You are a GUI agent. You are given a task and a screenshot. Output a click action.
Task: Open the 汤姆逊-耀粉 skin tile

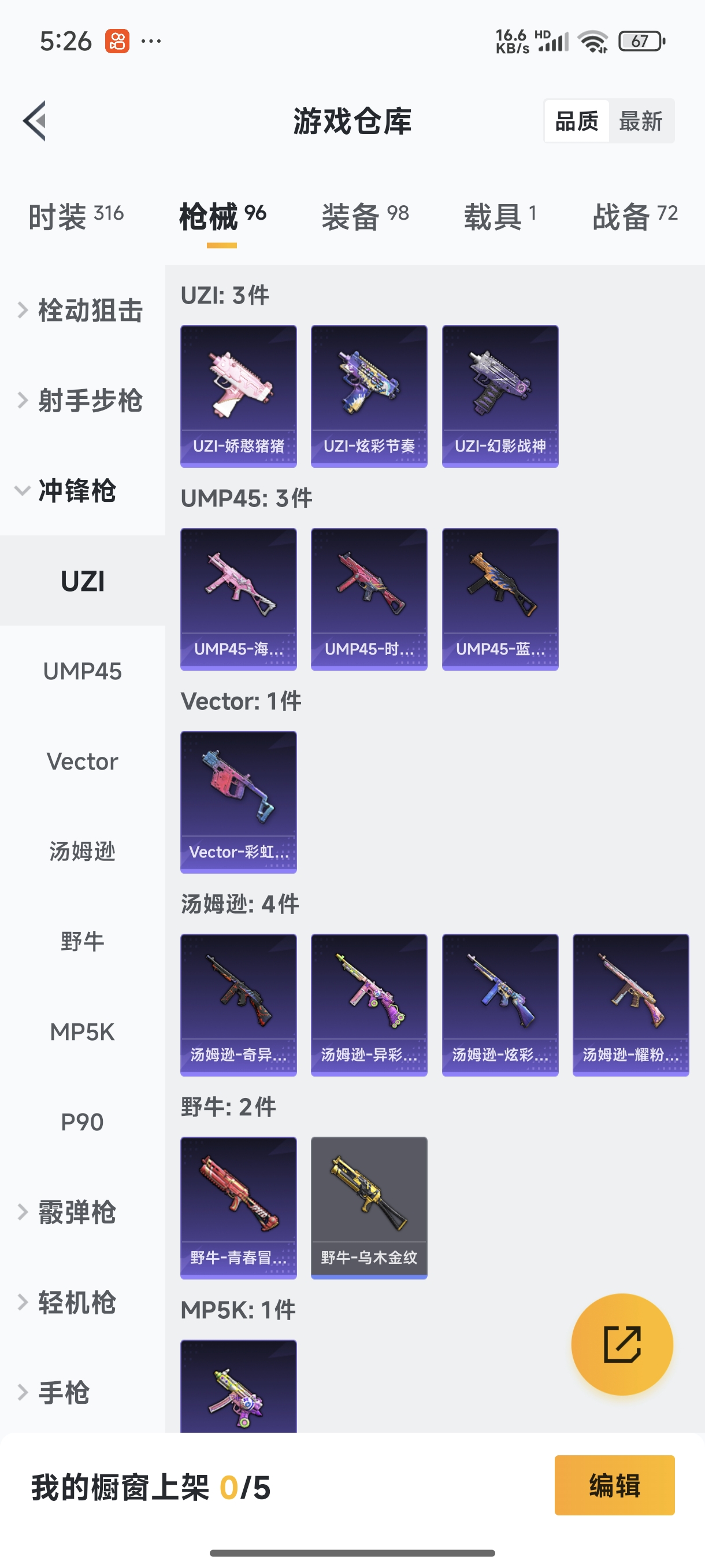click(630, 1004)
